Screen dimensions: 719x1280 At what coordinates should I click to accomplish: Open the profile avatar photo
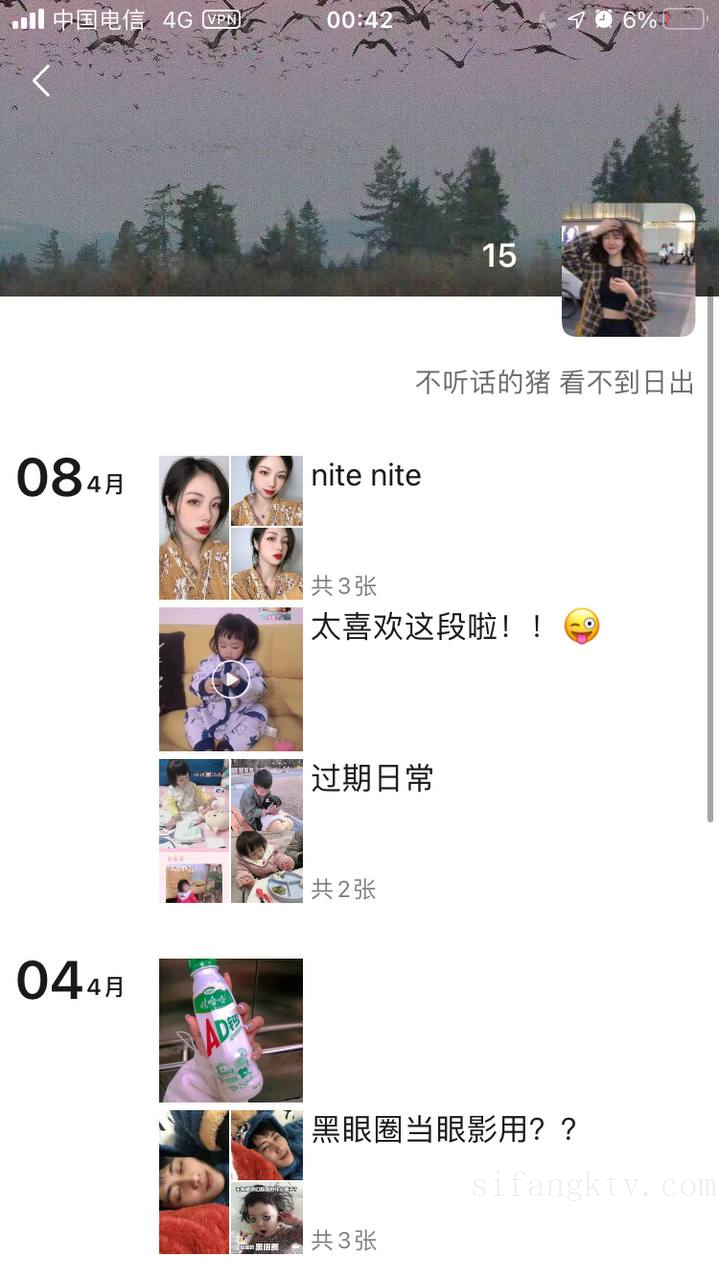(628, 270)
